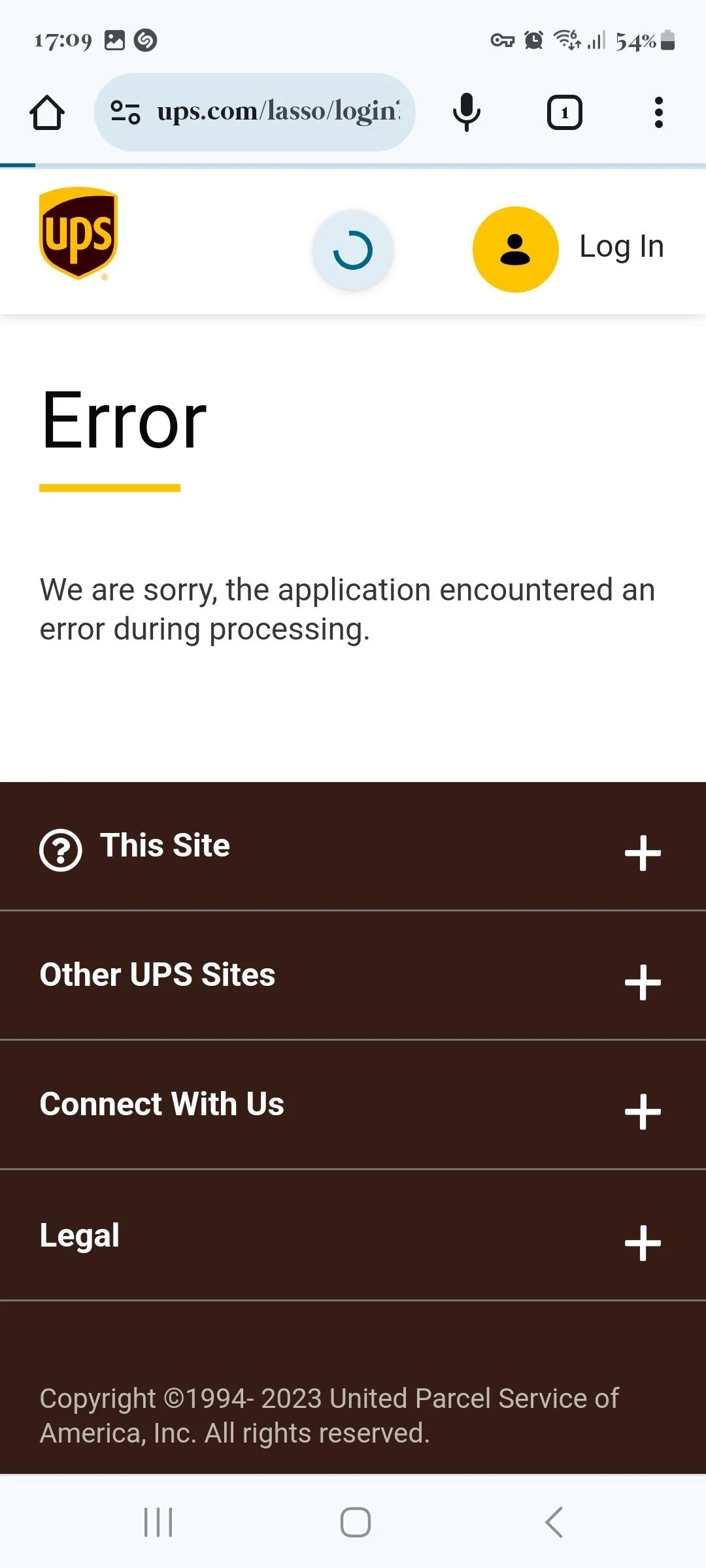Tap the This Site question mark icon
706x1568 pixels.
pos(59,850)
